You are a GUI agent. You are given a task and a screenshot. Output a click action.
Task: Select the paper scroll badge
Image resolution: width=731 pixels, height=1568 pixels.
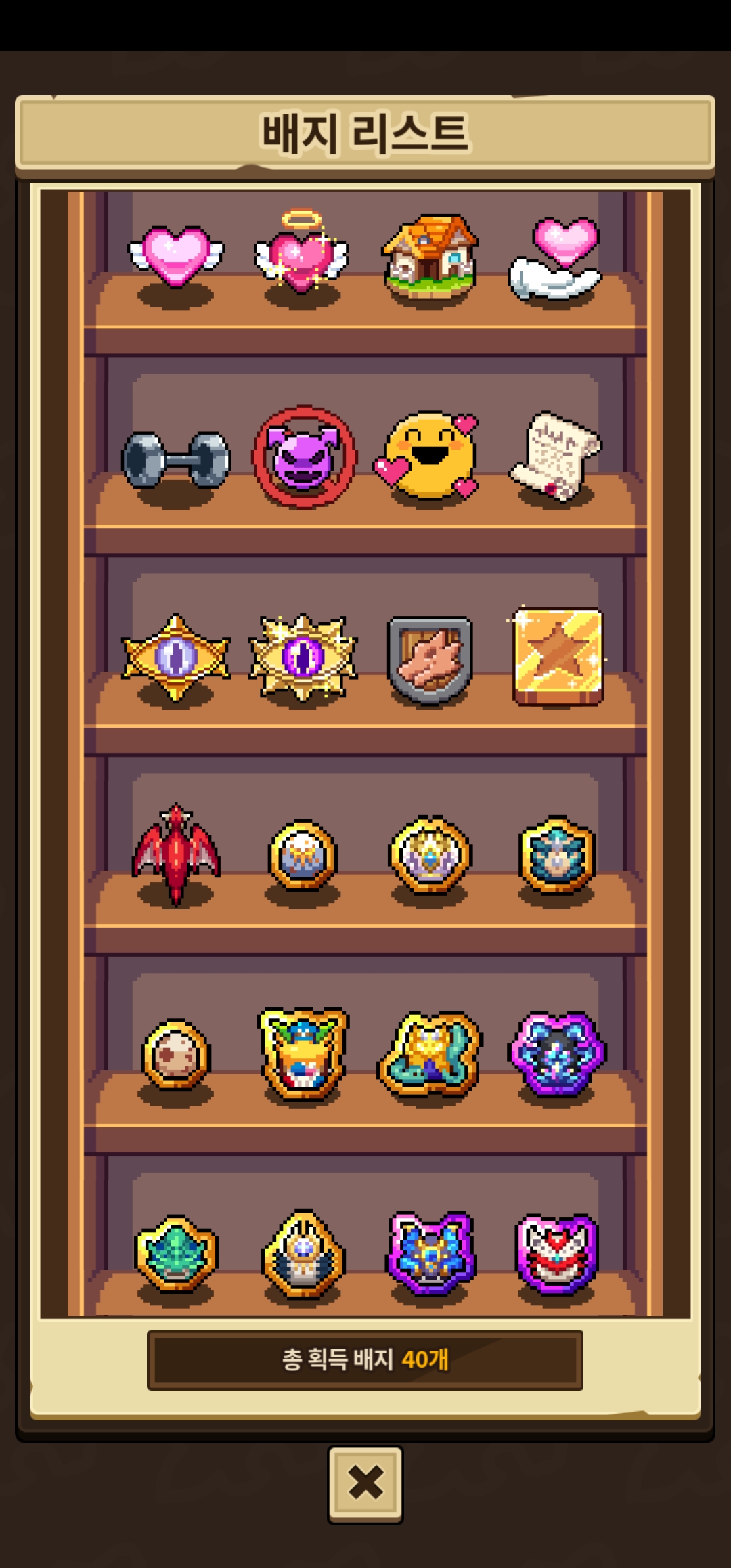click(x=555, y=456)
